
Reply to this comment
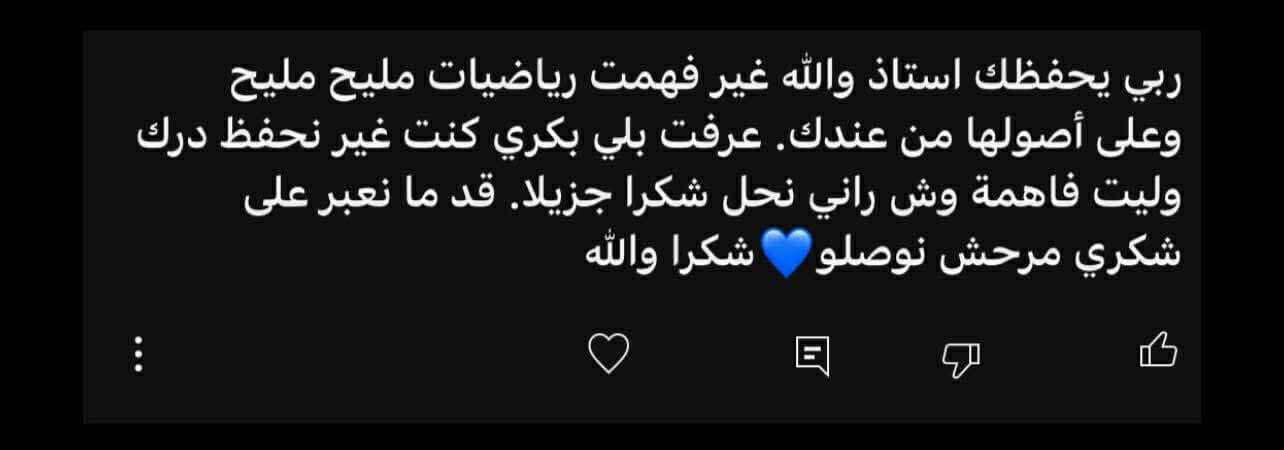click(812, 356)
